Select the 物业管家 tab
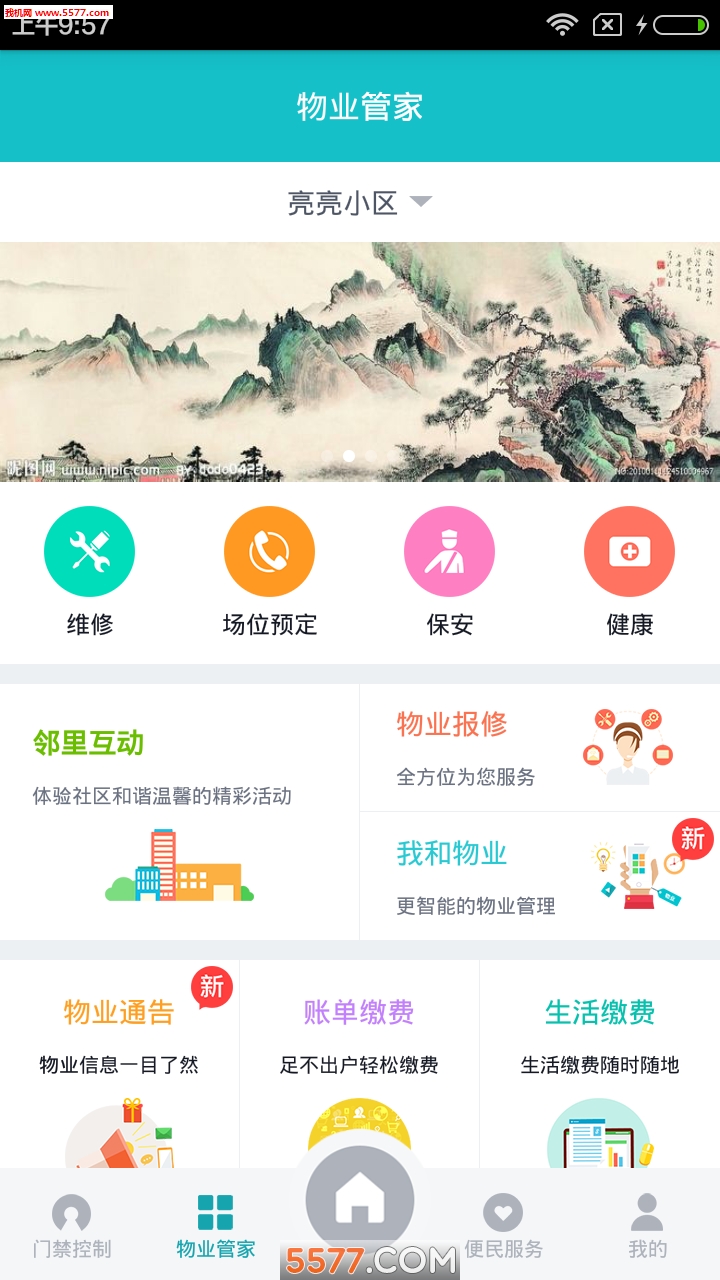Viewport: 720px width, 1280px height. point(215,1226)
